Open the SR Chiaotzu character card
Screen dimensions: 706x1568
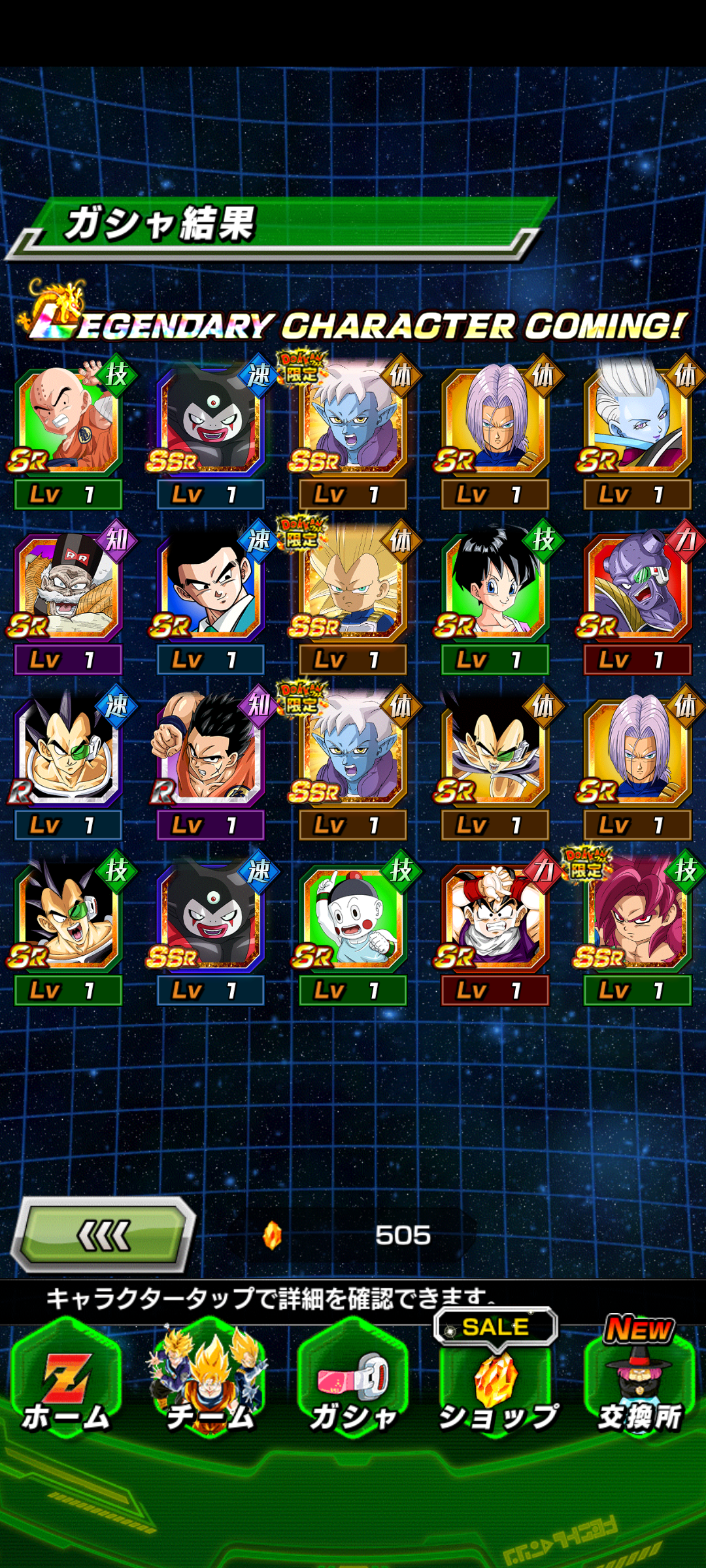(x=353, y=918)
